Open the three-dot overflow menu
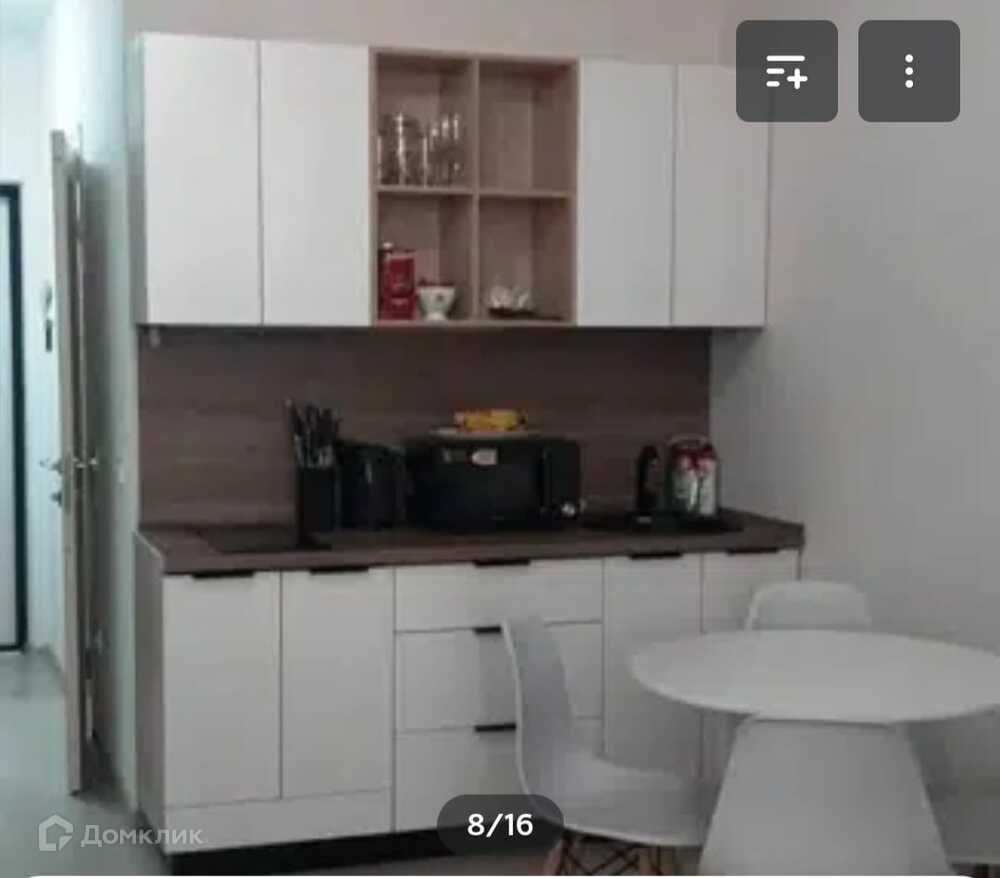The height and width of the screenshot is (878, 1000). point(909,71)
